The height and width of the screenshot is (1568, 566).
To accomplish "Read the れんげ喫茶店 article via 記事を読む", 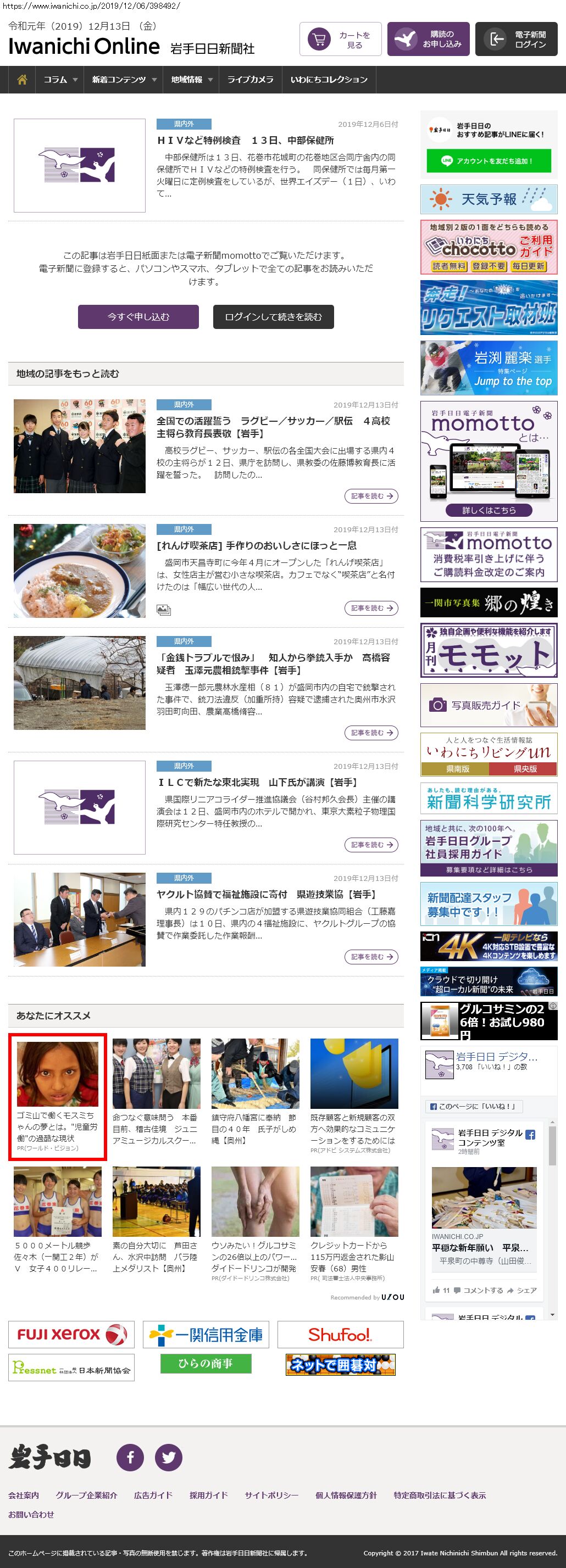I will [x=371, y=608].
